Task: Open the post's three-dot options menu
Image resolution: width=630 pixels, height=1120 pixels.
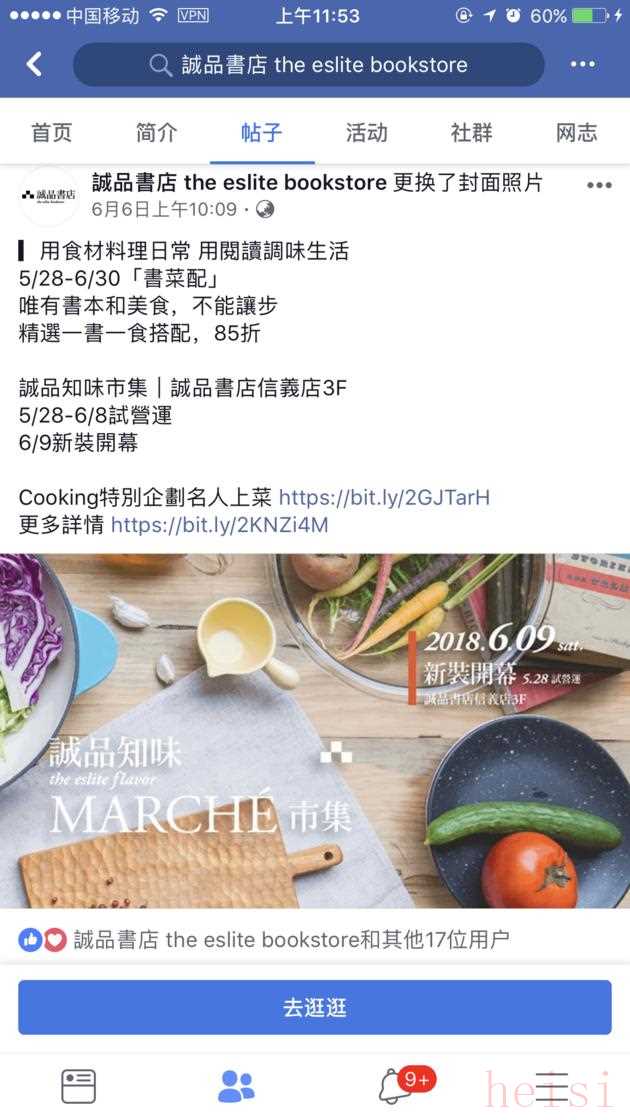Action: click(599, 185)
